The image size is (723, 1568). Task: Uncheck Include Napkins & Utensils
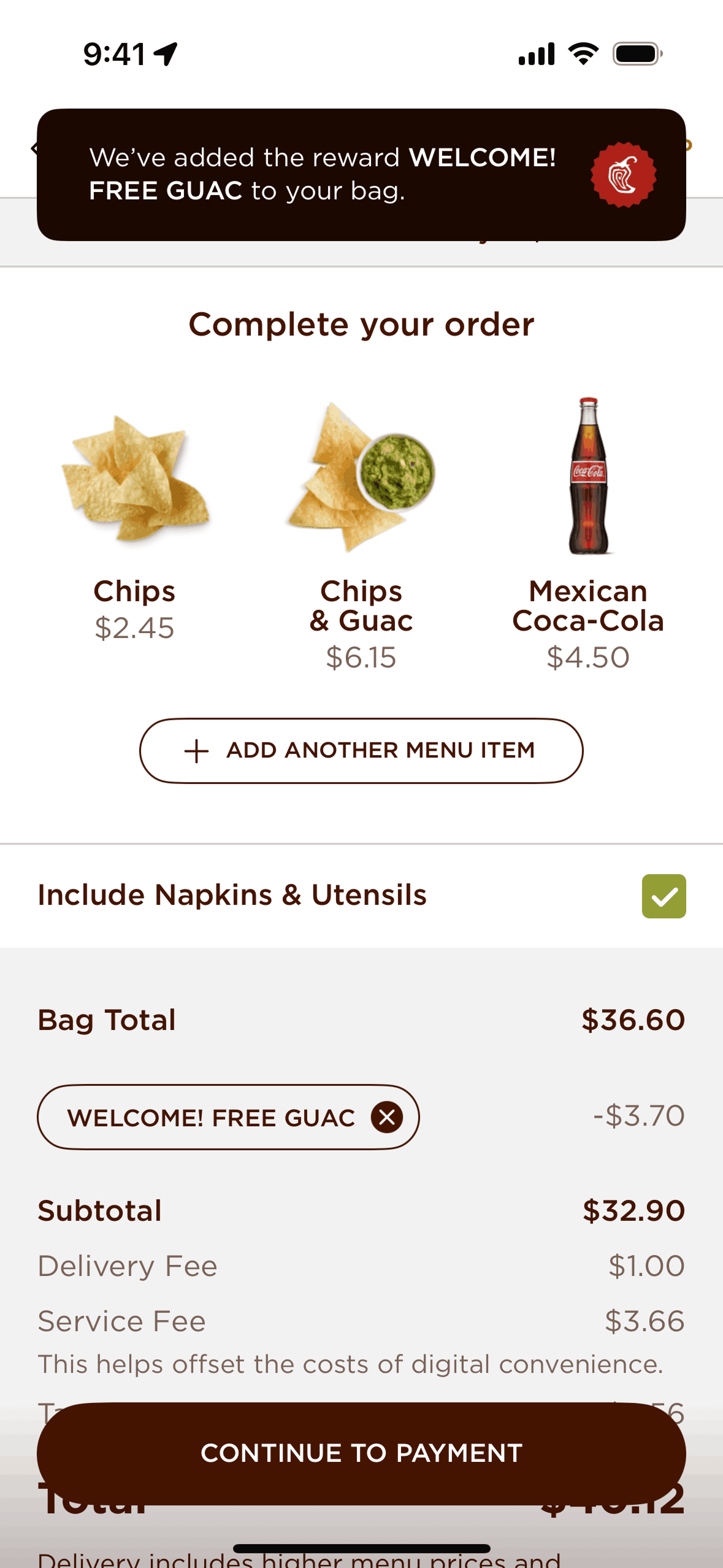(664, 896)
